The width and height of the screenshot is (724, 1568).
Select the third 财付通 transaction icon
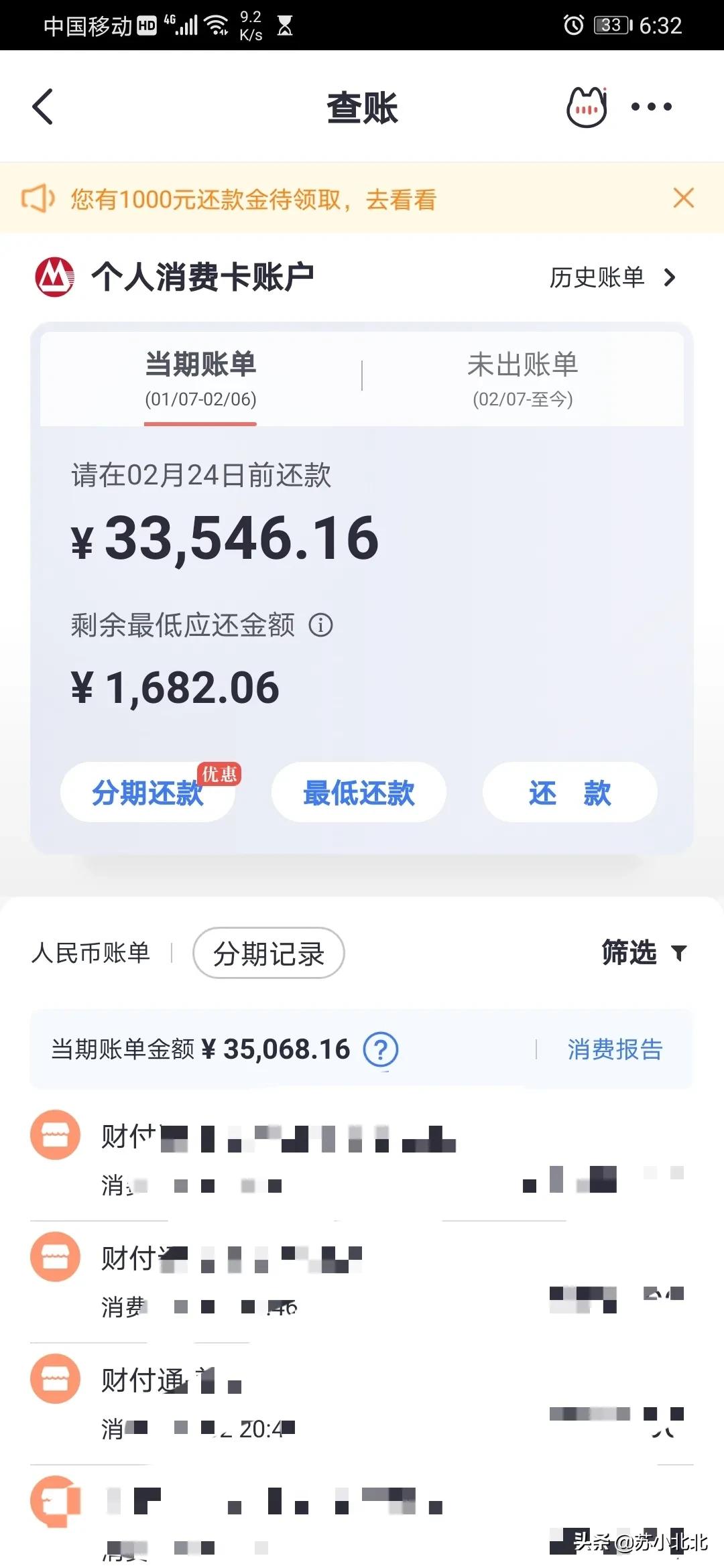pyautogui.click(x=56, y=1378)
